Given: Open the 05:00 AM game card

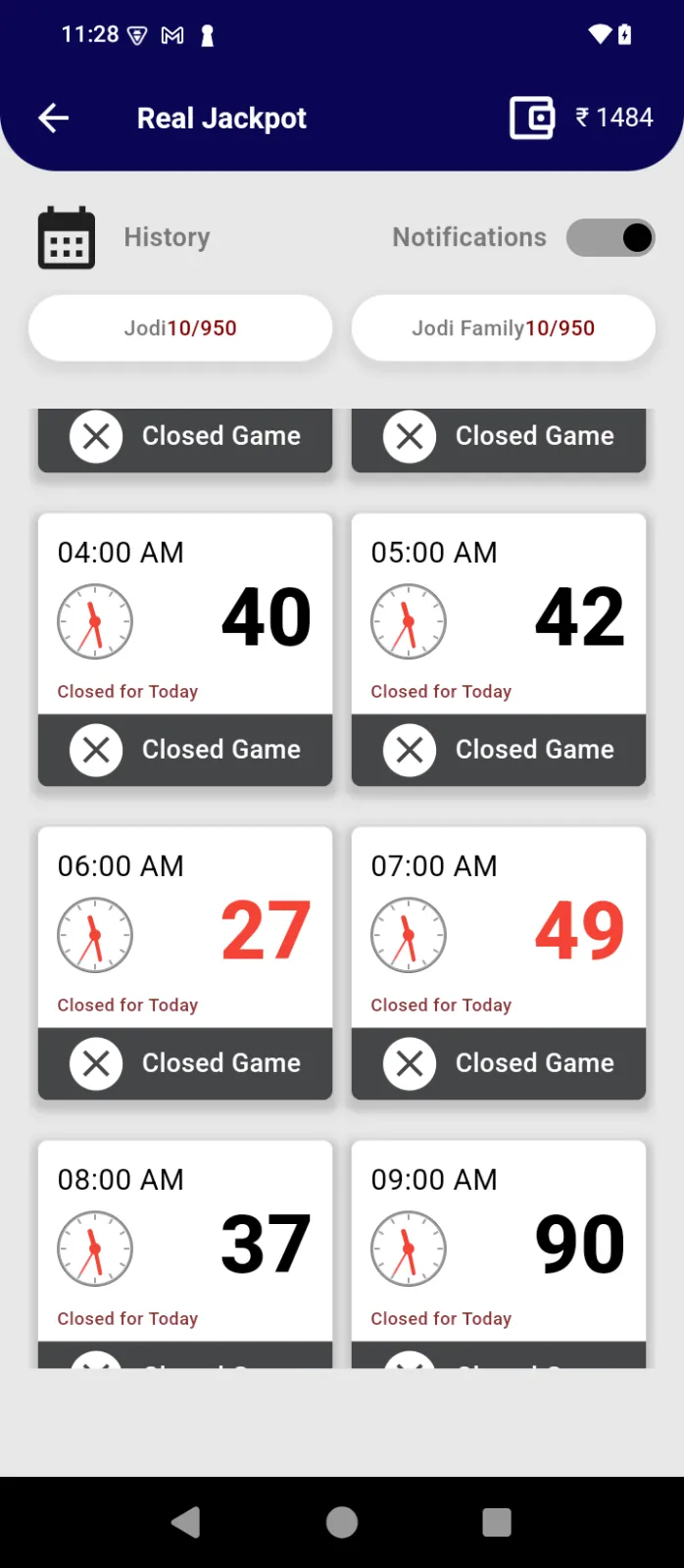Looking at the screenshot, I should pos(499,614).
